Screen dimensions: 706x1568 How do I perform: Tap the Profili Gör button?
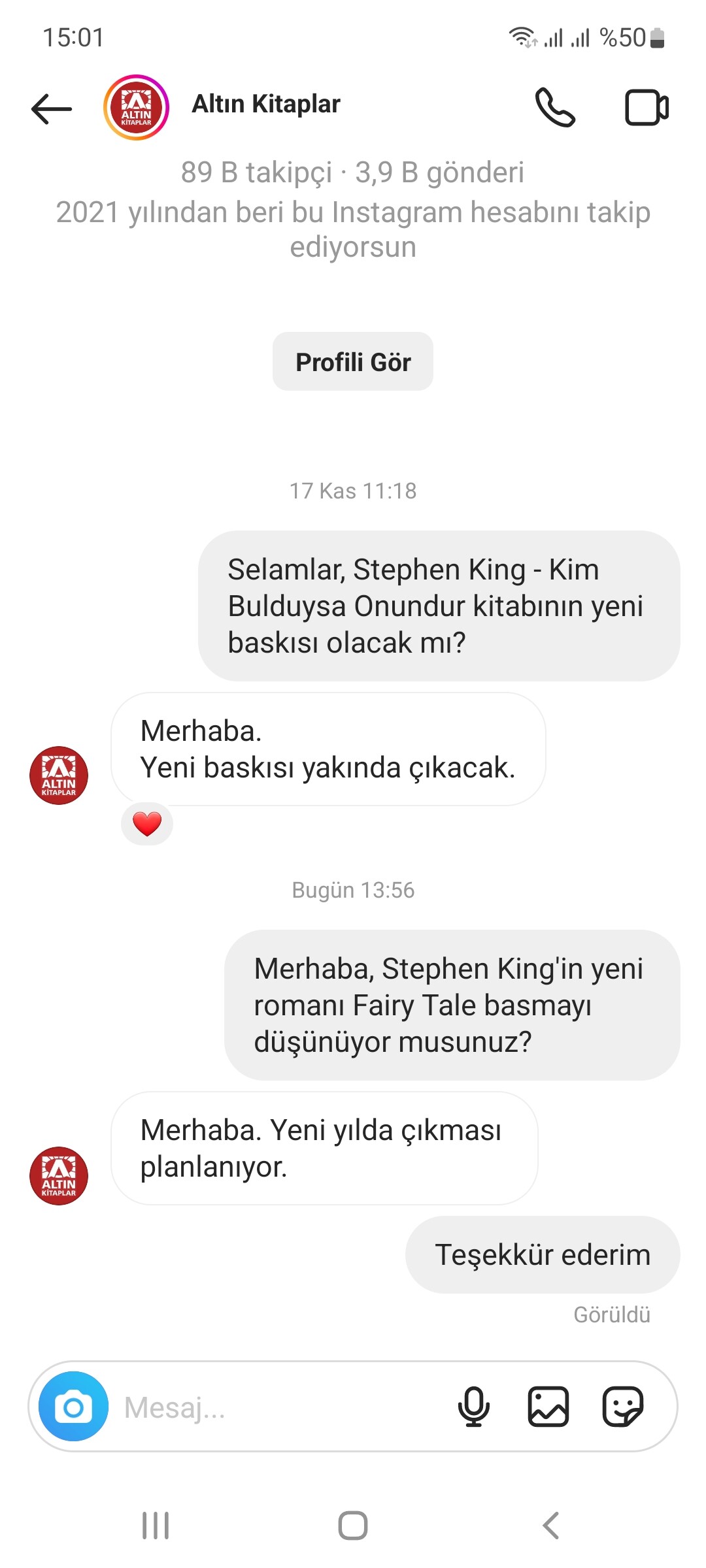click(x=353, y=362)
